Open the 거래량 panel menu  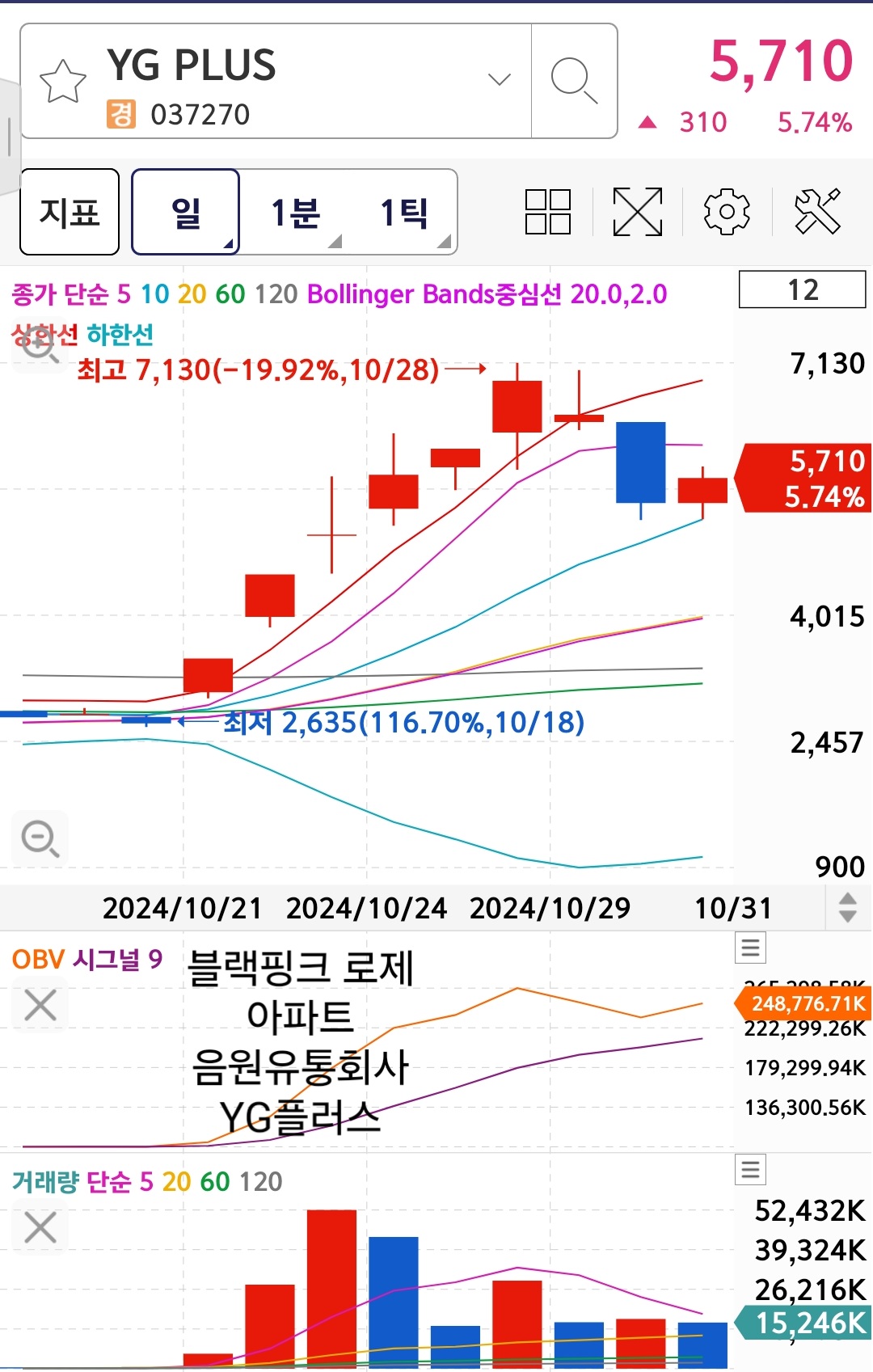[750, 1169]
